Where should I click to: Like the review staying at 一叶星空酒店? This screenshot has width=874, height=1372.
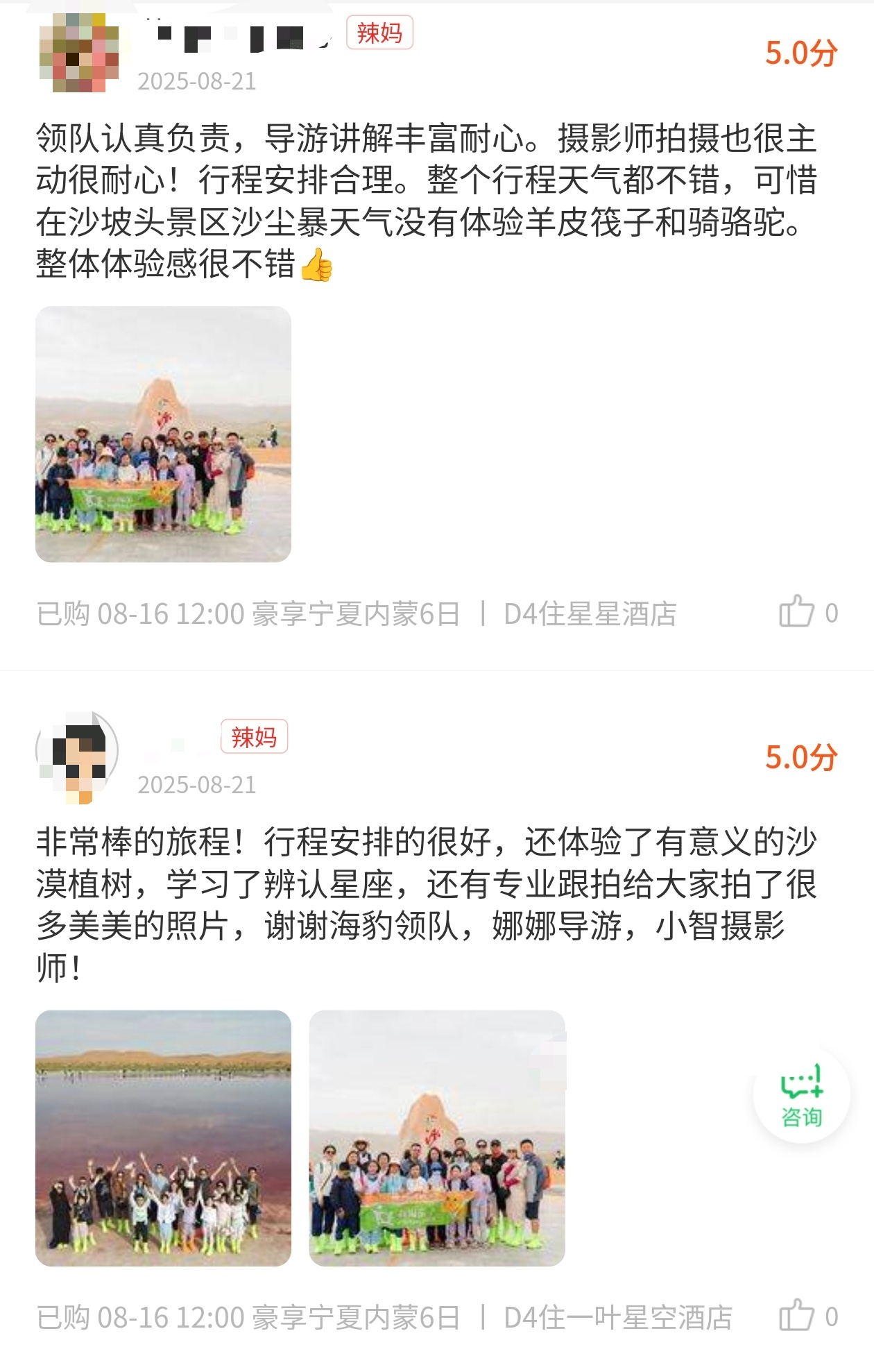coord(796,1316)
